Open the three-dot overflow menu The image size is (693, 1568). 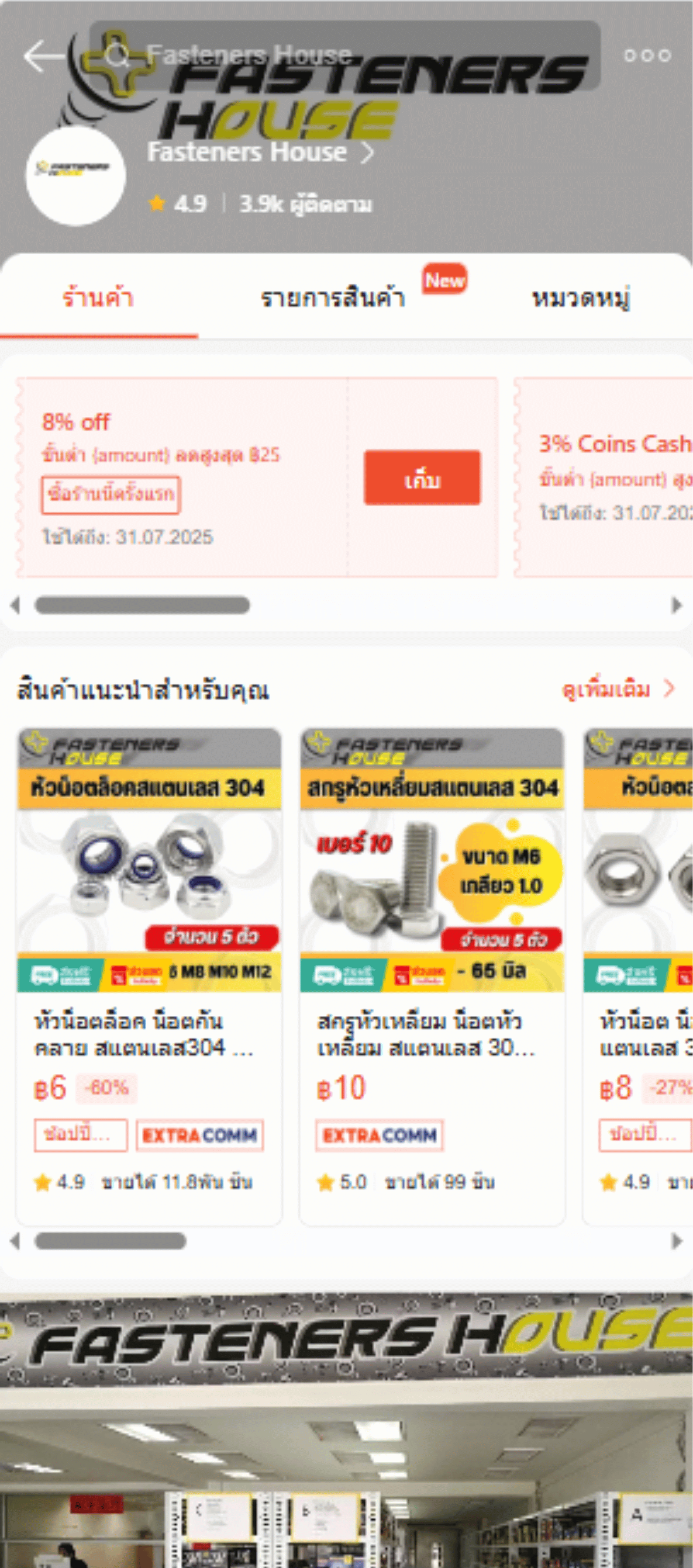(x=647, y=56)
